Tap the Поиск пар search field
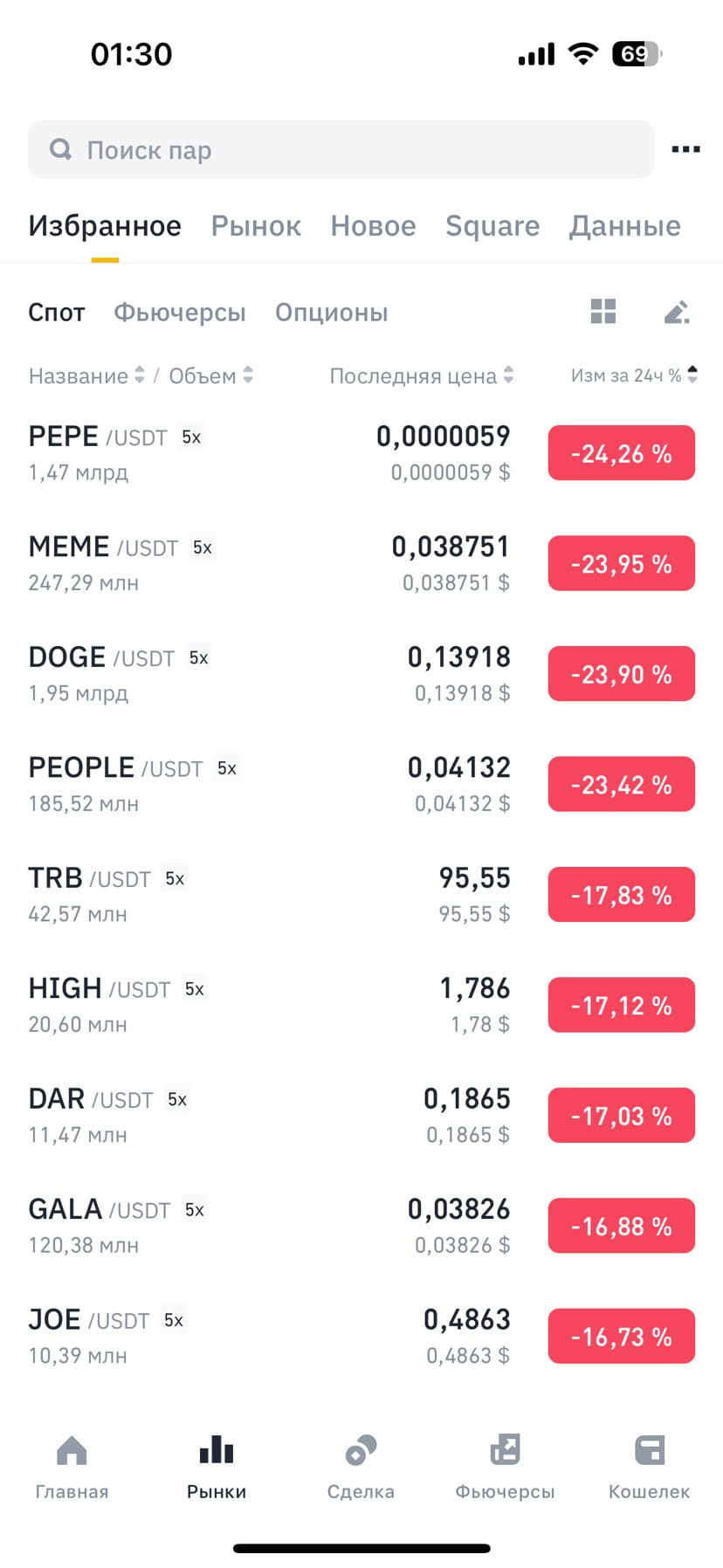This screenshot has height=1568, width=723. coord(341,149)
